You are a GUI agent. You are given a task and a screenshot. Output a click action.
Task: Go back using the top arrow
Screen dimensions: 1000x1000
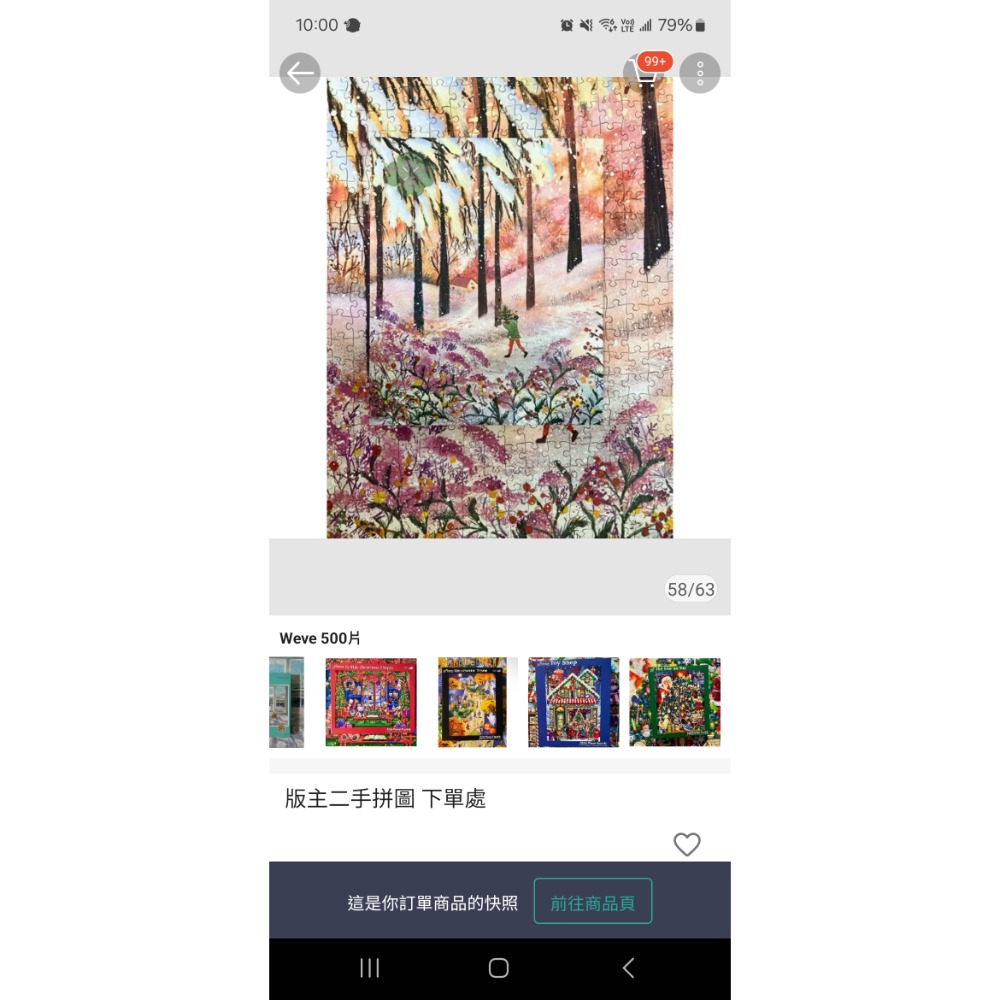click(x=300, y=73)
